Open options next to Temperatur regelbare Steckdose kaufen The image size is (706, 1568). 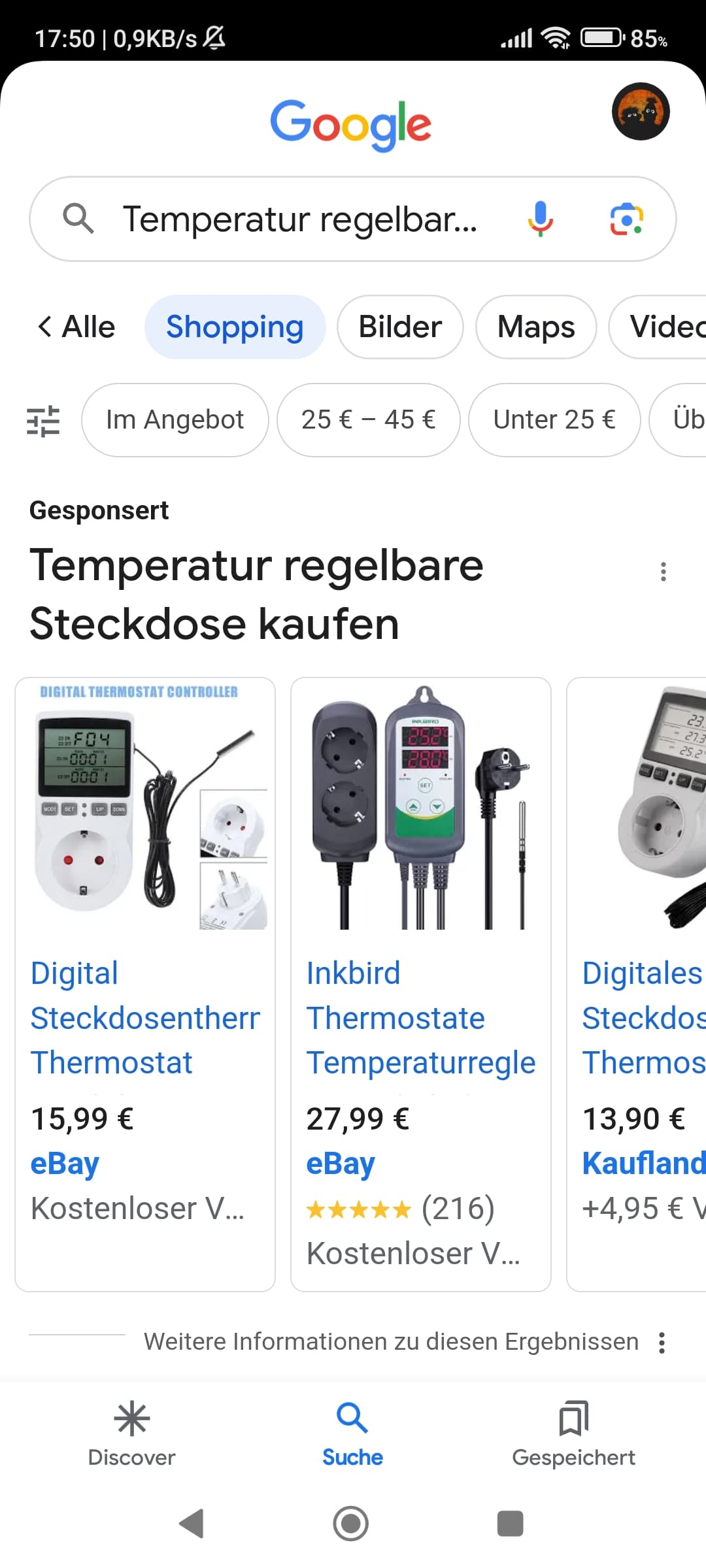664,572
